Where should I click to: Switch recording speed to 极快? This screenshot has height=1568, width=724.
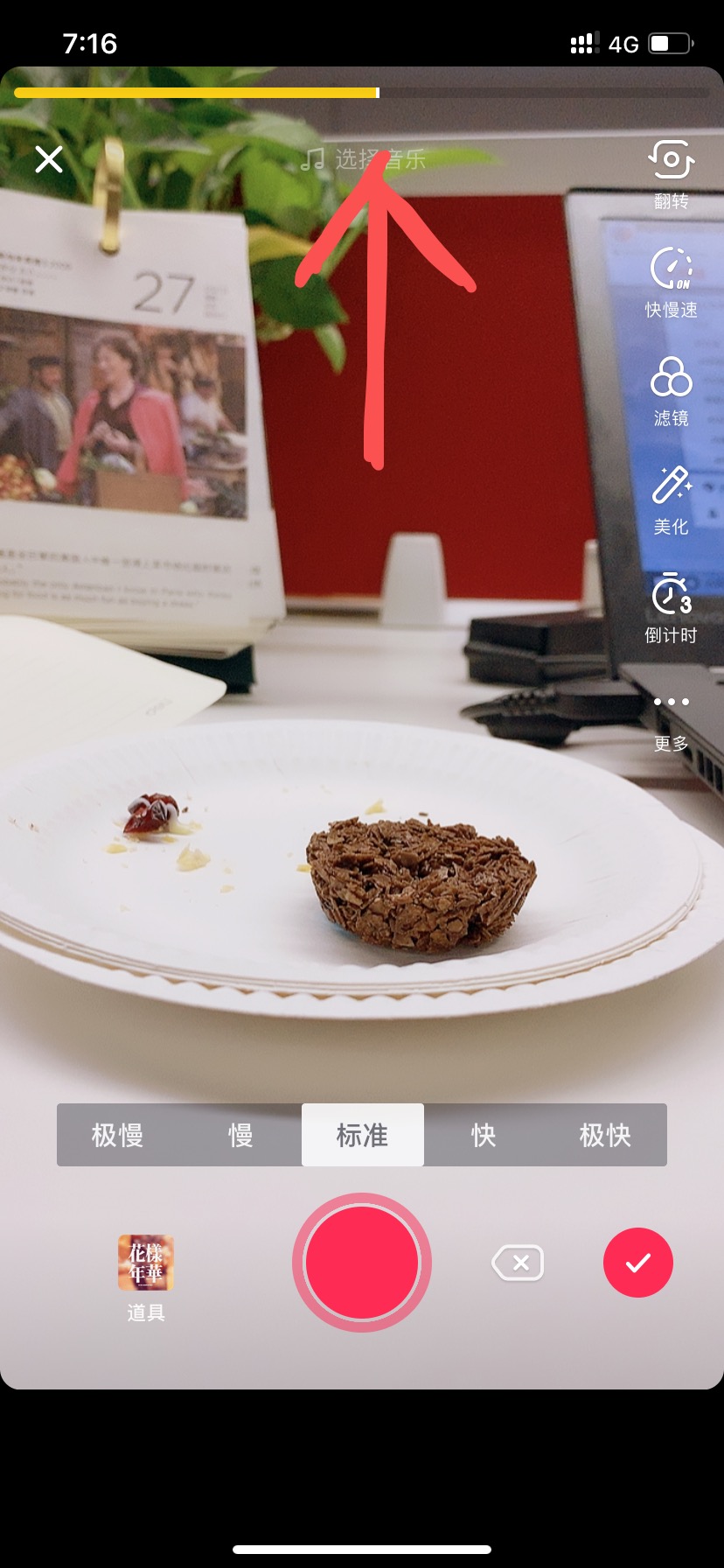coord(607,1134)
